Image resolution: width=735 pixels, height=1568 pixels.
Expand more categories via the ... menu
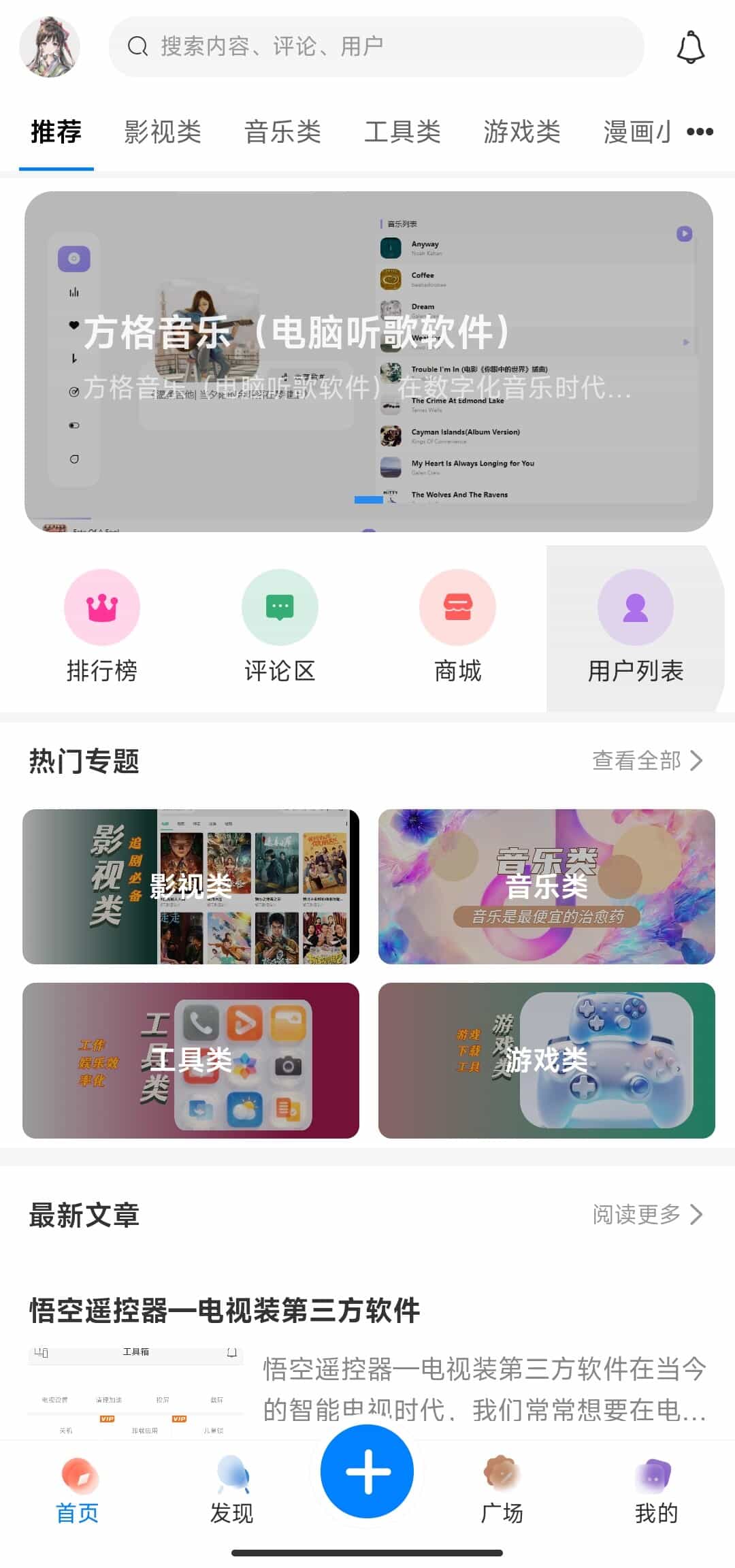(x=701, y=132)
